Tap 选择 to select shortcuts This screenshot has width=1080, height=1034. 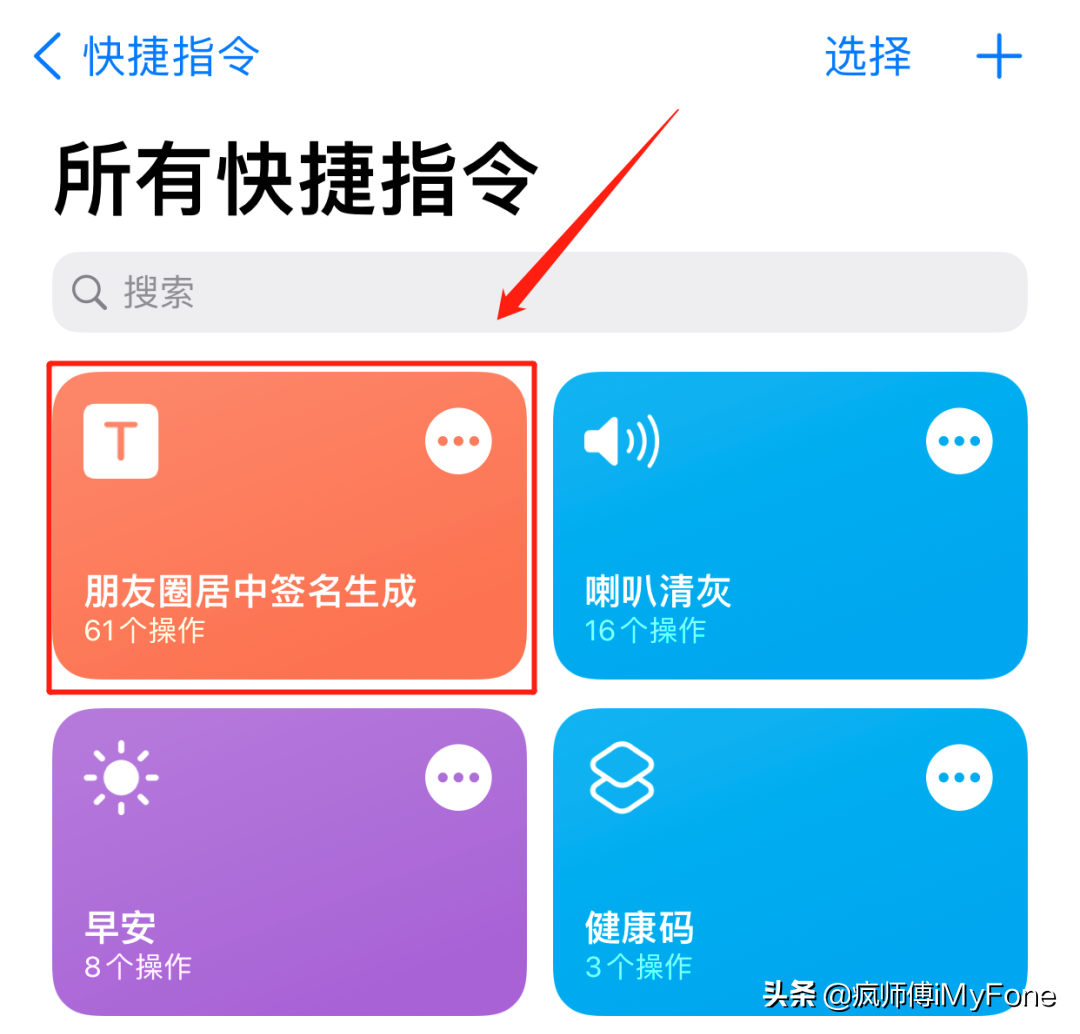coord(867,57)
